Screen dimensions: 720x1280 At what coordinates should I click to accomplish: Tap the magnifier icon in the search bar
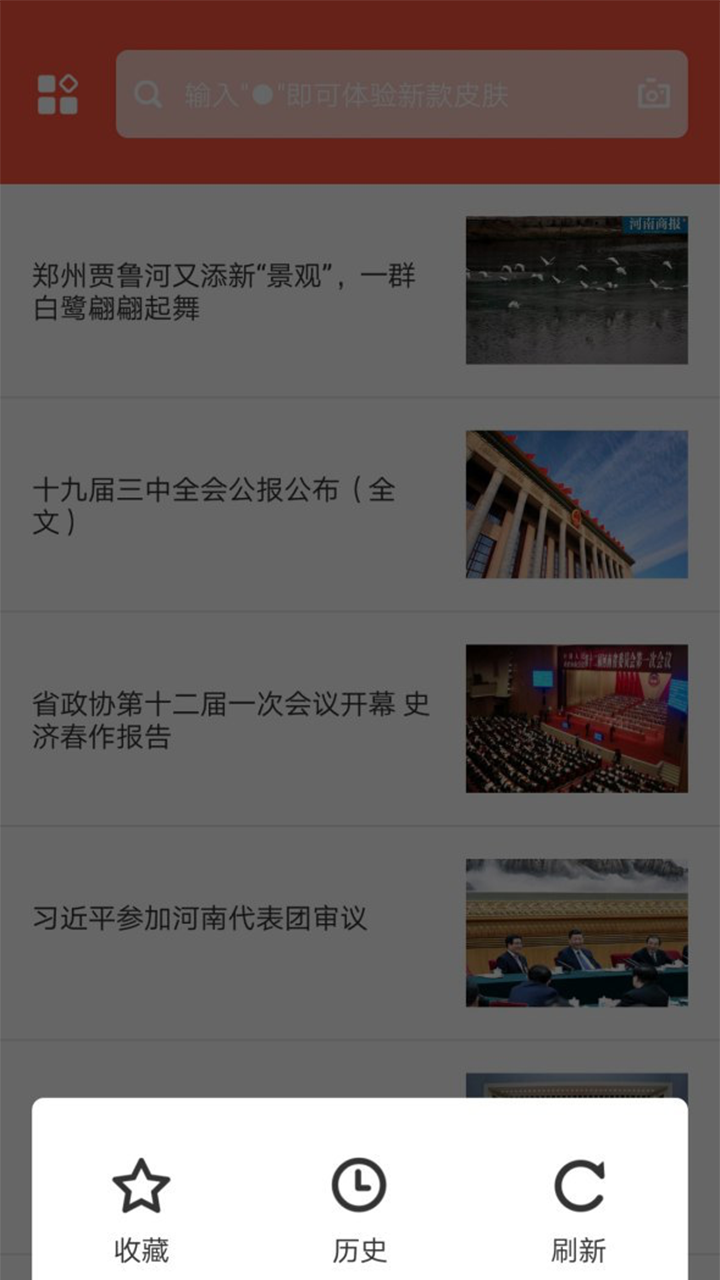148,93
